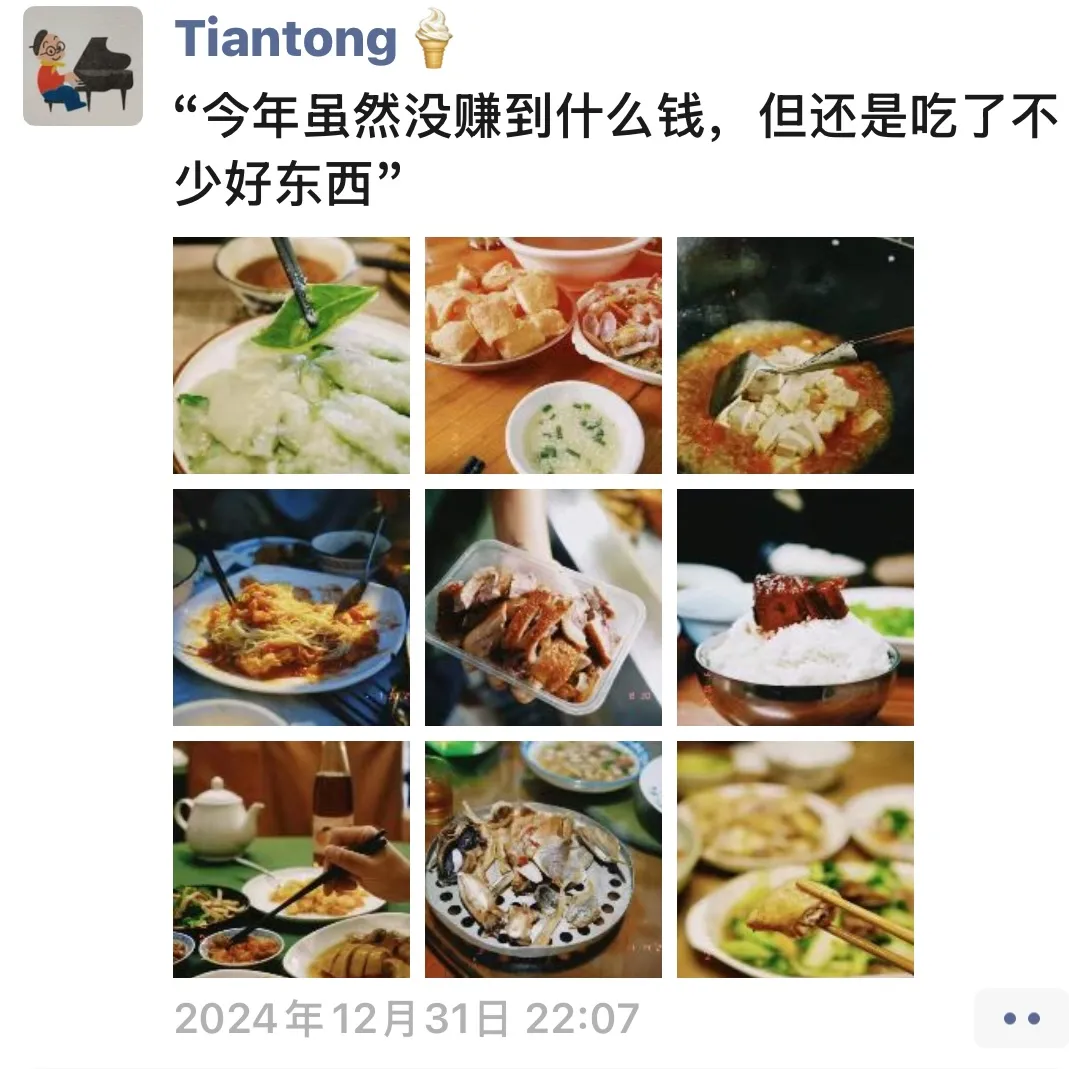Image resolution: width=1069 pixels, height=1069 pixels.
Task: View the teapot table dinner photo
Action: pyautogui.click(x=291, y=859)
